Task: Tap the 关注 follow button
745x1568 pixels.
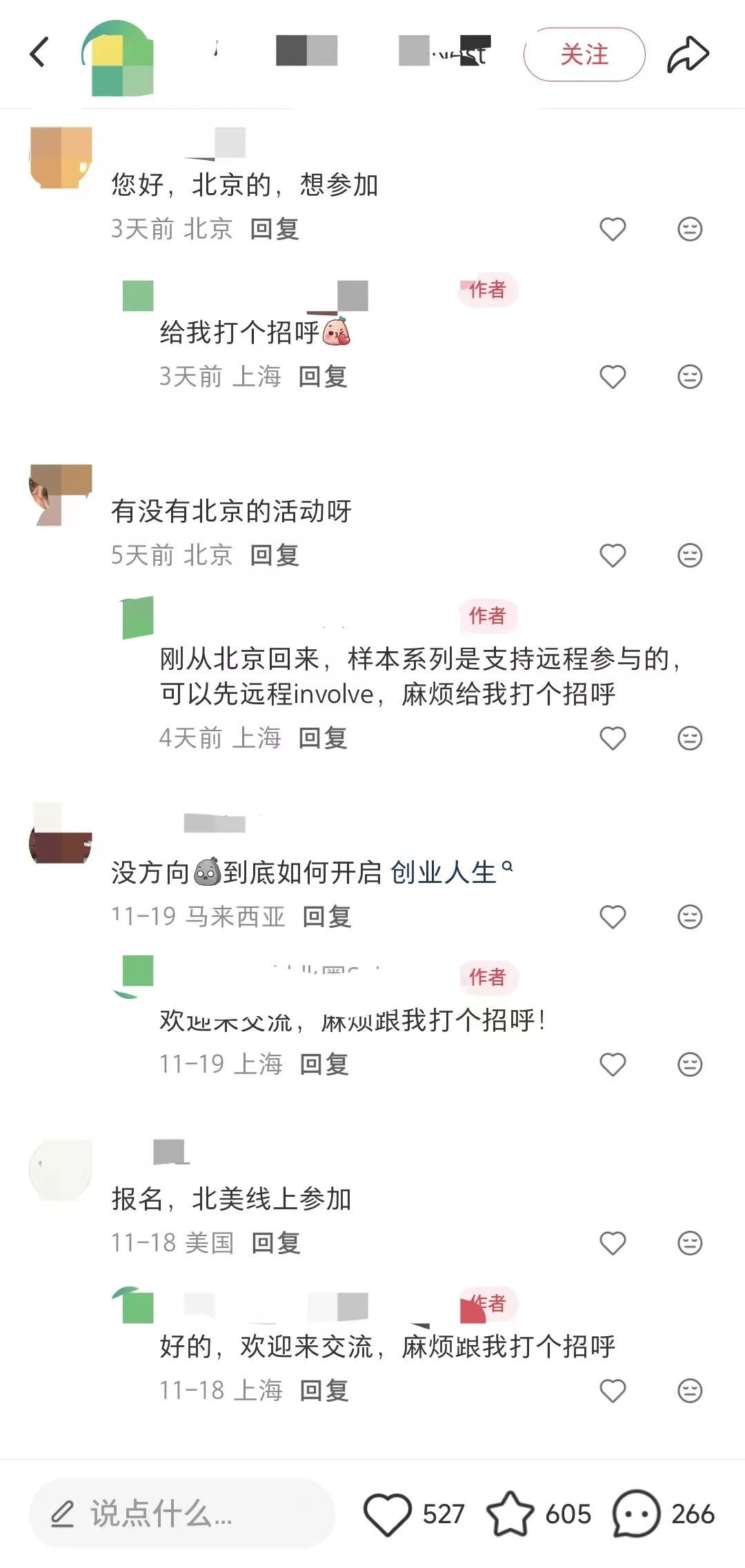Action: (x=584, y=54)
